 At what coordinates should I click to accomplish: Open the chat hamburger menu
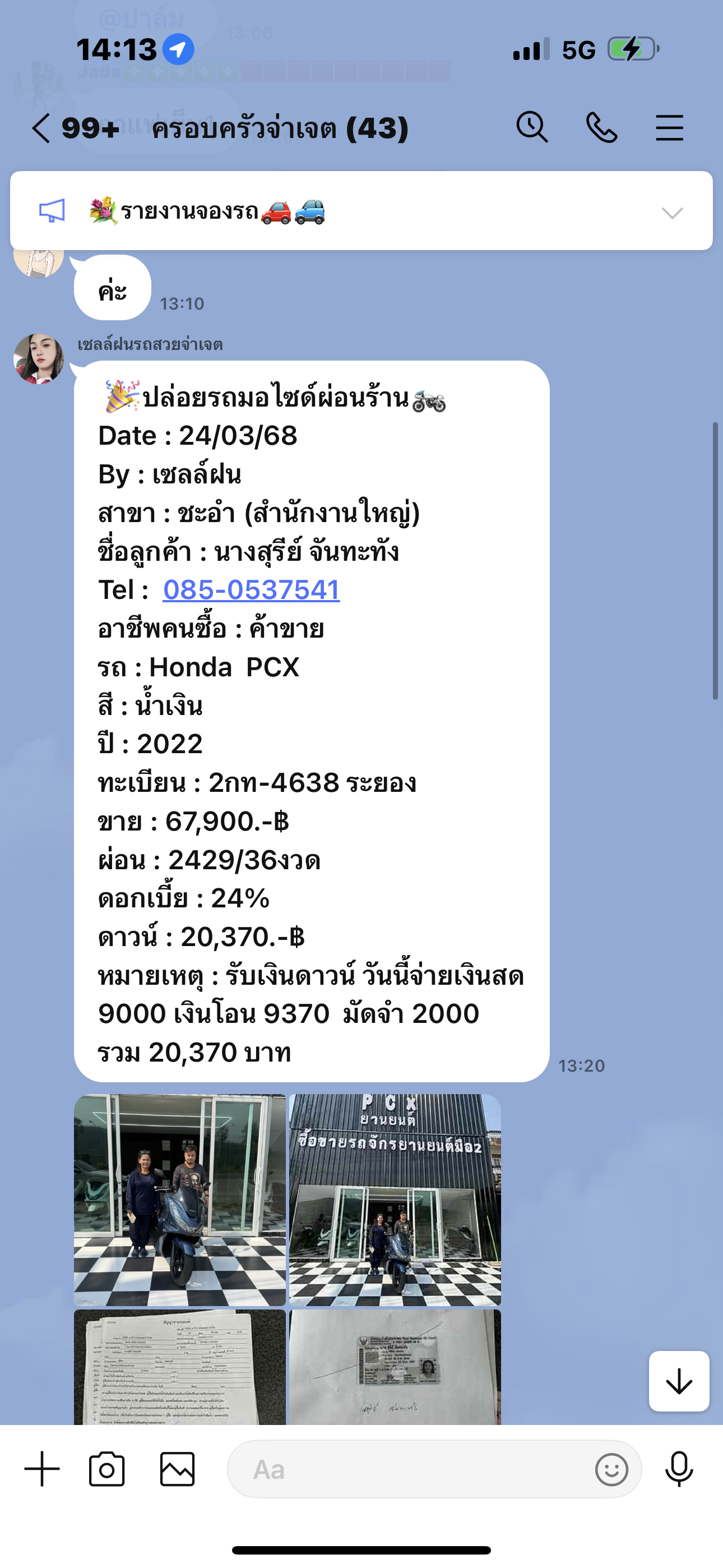[x=669, y=128]
